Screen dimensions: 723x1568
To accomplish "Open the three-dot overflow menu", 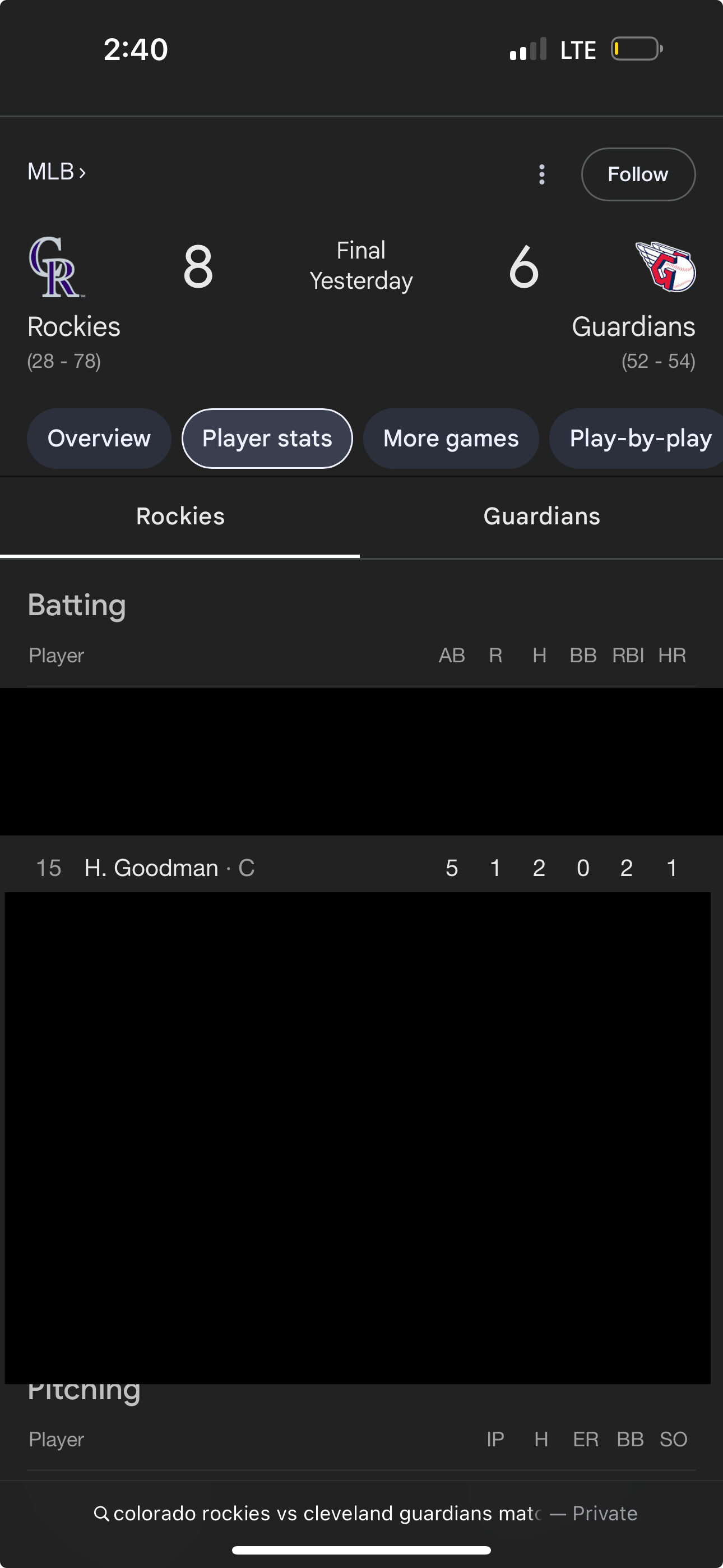I will click(x=541, y=175).
